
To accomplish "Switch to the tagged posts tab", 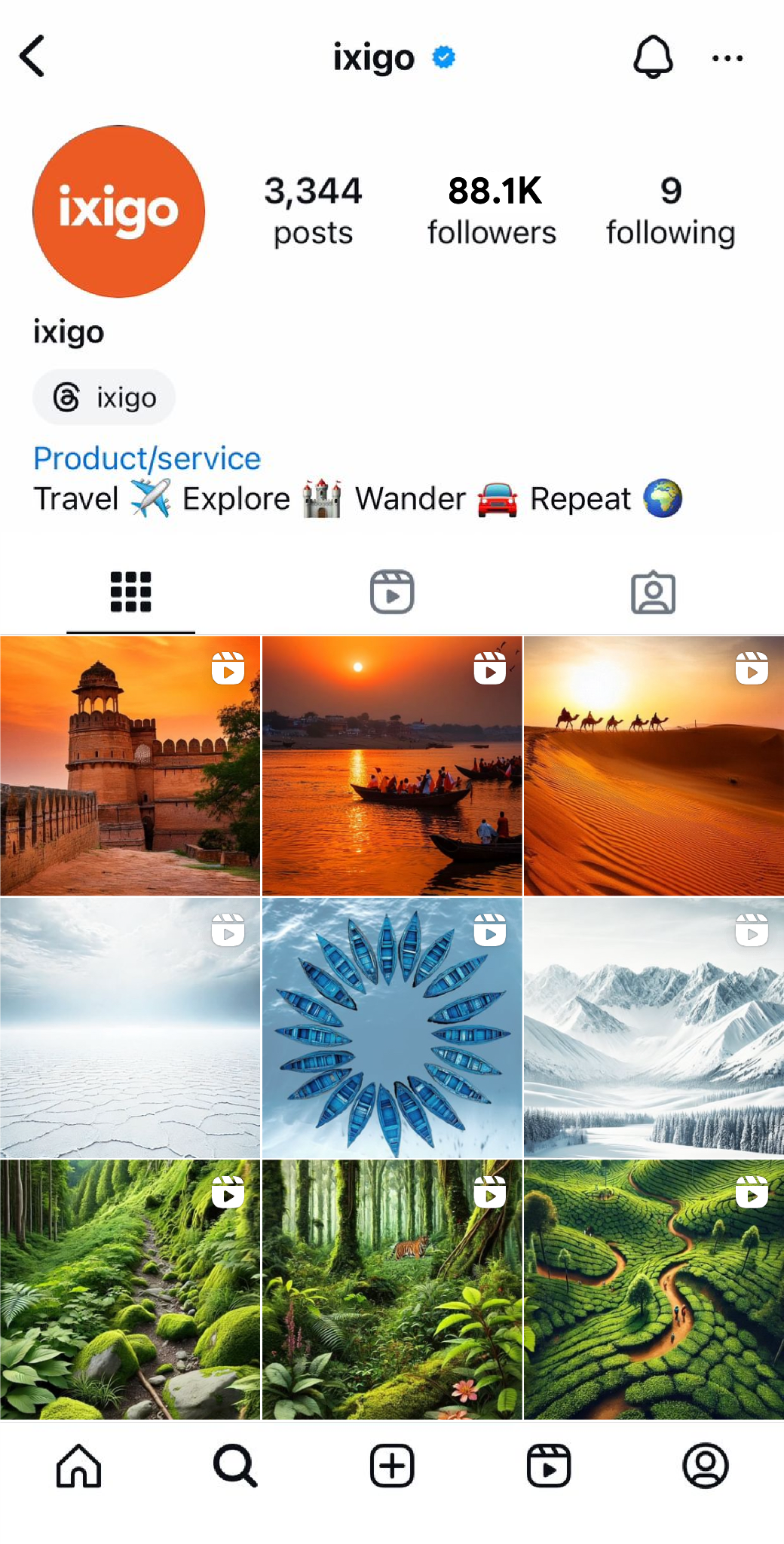I will click(x=653, y=592).
